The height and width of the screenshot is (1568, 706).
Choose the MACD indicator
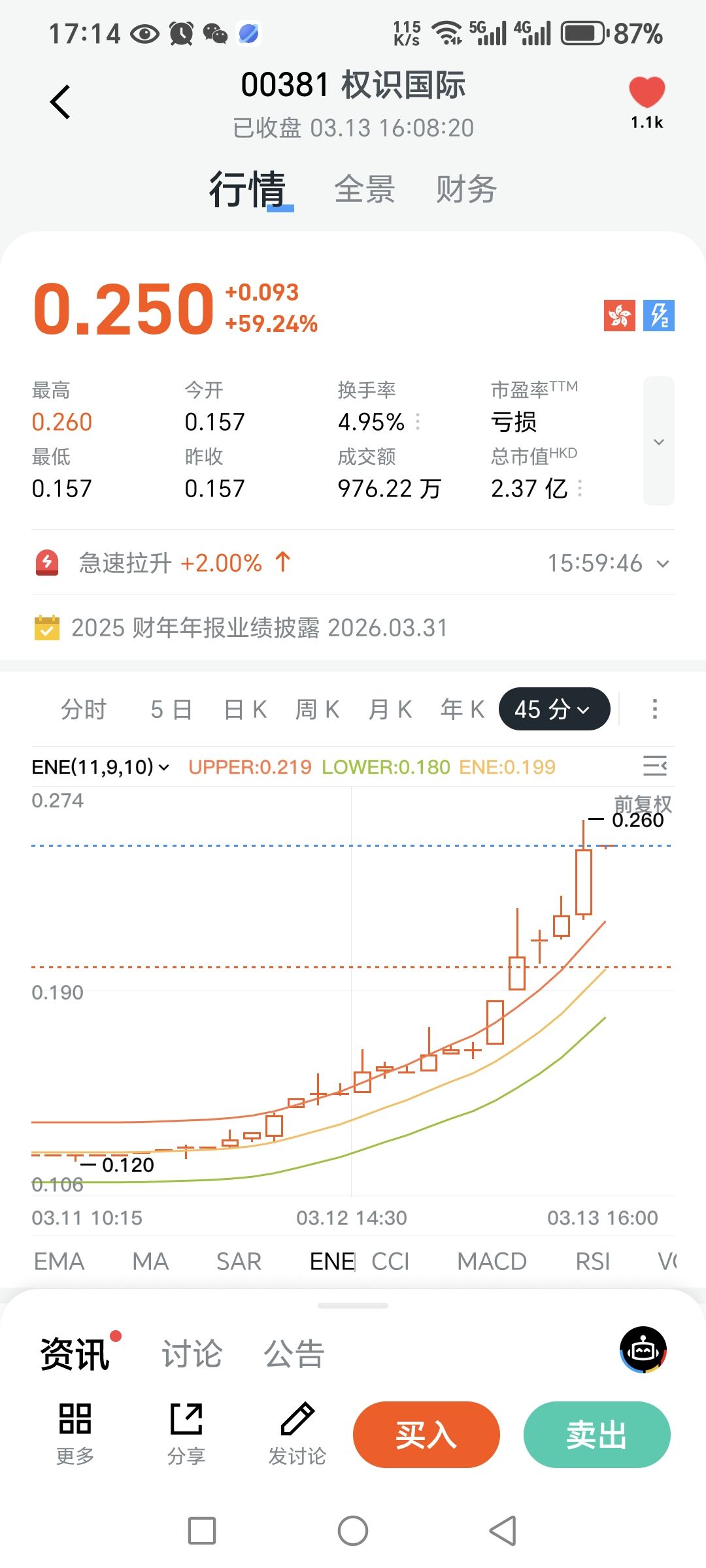(x=492, y=1261)
